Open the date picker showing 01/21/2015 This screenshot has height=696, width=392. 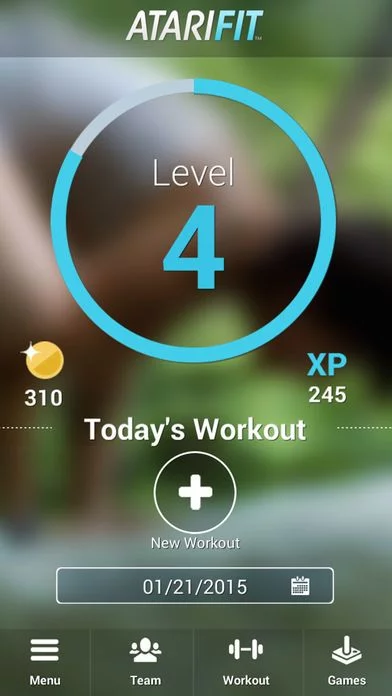pos(195,585)
